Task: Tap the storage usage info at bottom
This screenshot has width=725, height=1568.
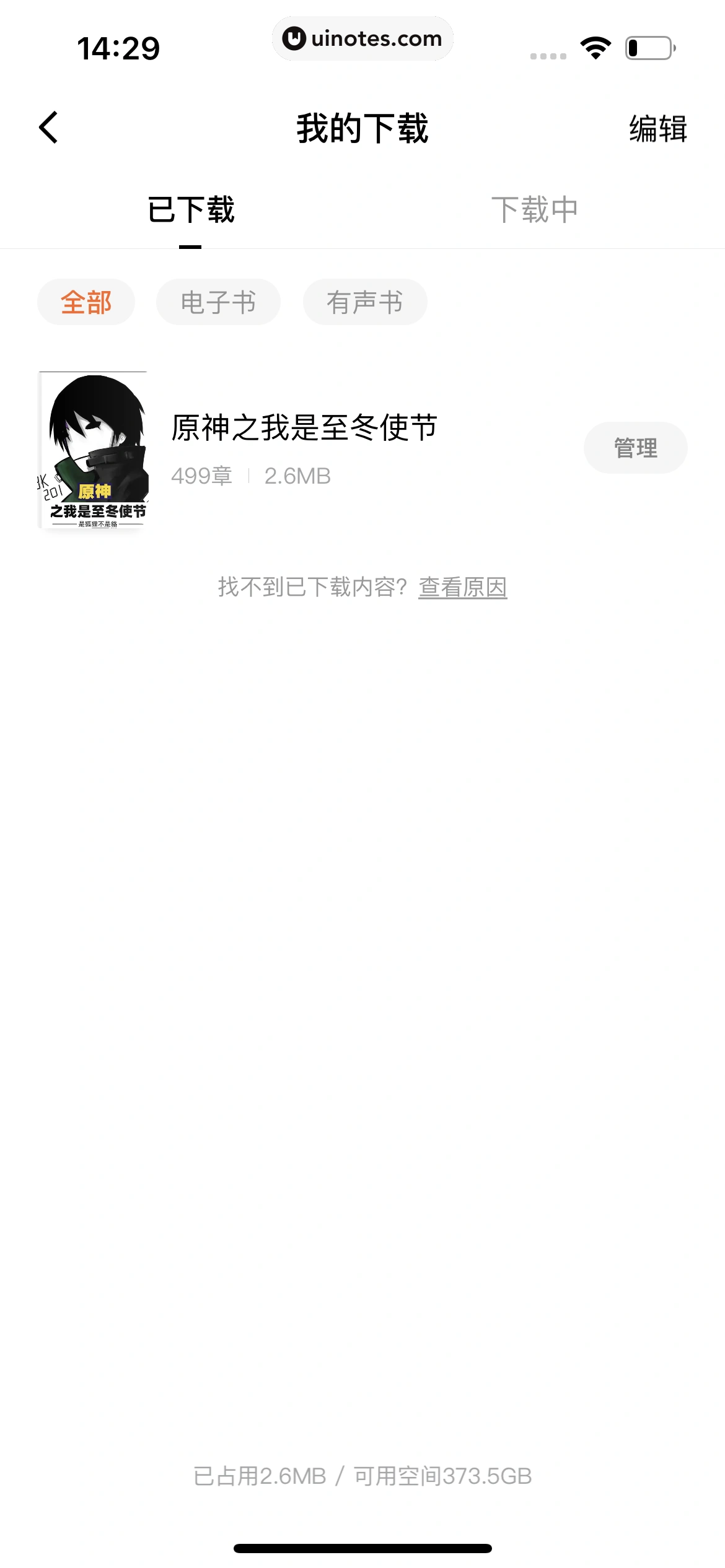Action: tap(362, 1476)
